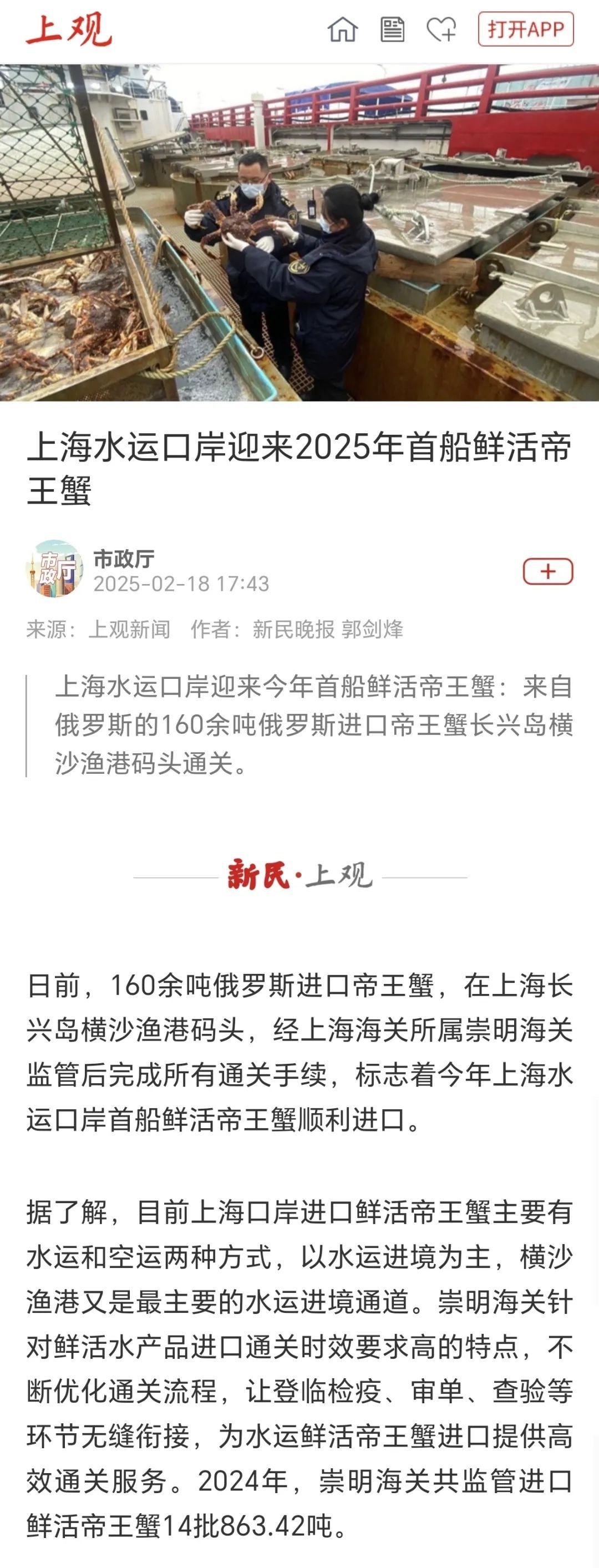
Task: Open the 市政厅 account avatar
Action: tap(55, 569)
